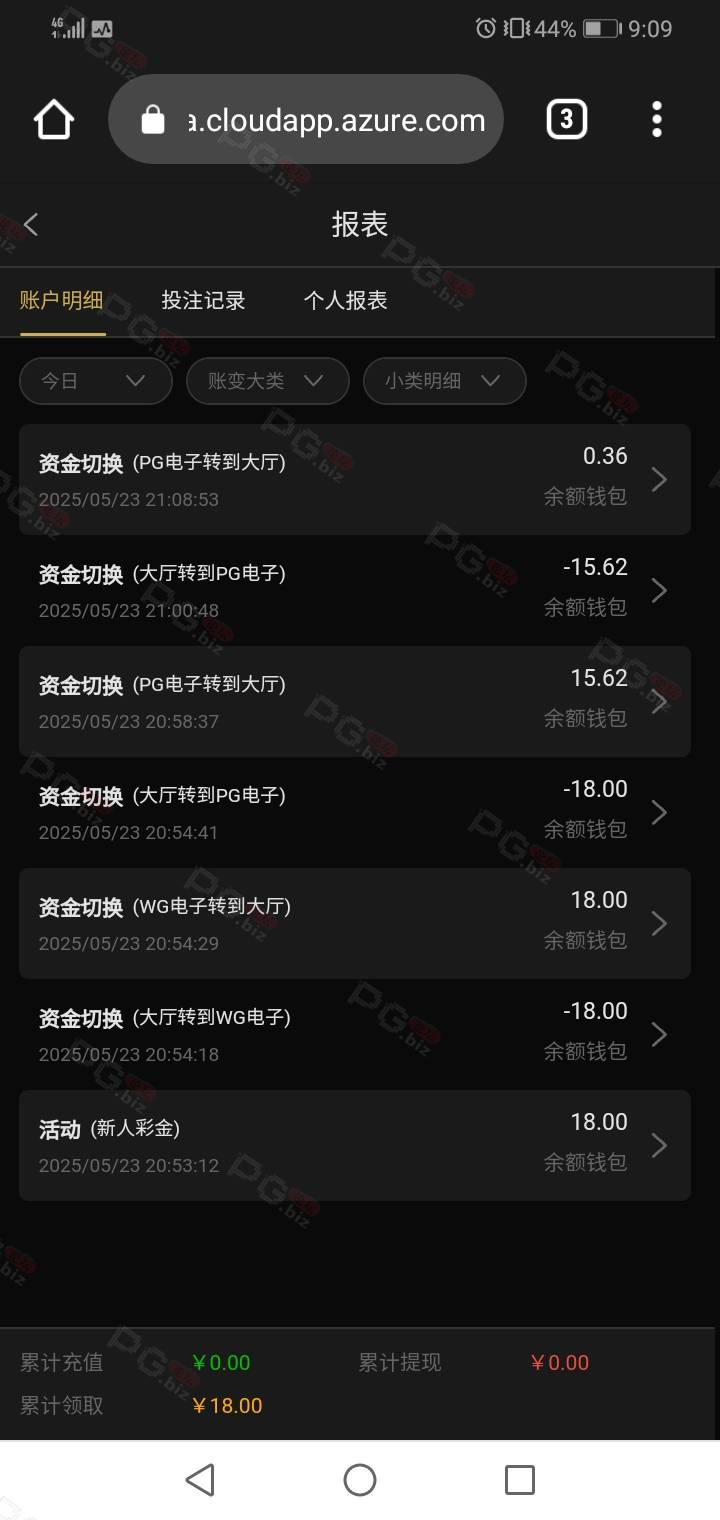This screenshot has height=1520, width=720.
Task: Open the 0.36 PG电子转到大厅 record
Action: coord(355,479)
